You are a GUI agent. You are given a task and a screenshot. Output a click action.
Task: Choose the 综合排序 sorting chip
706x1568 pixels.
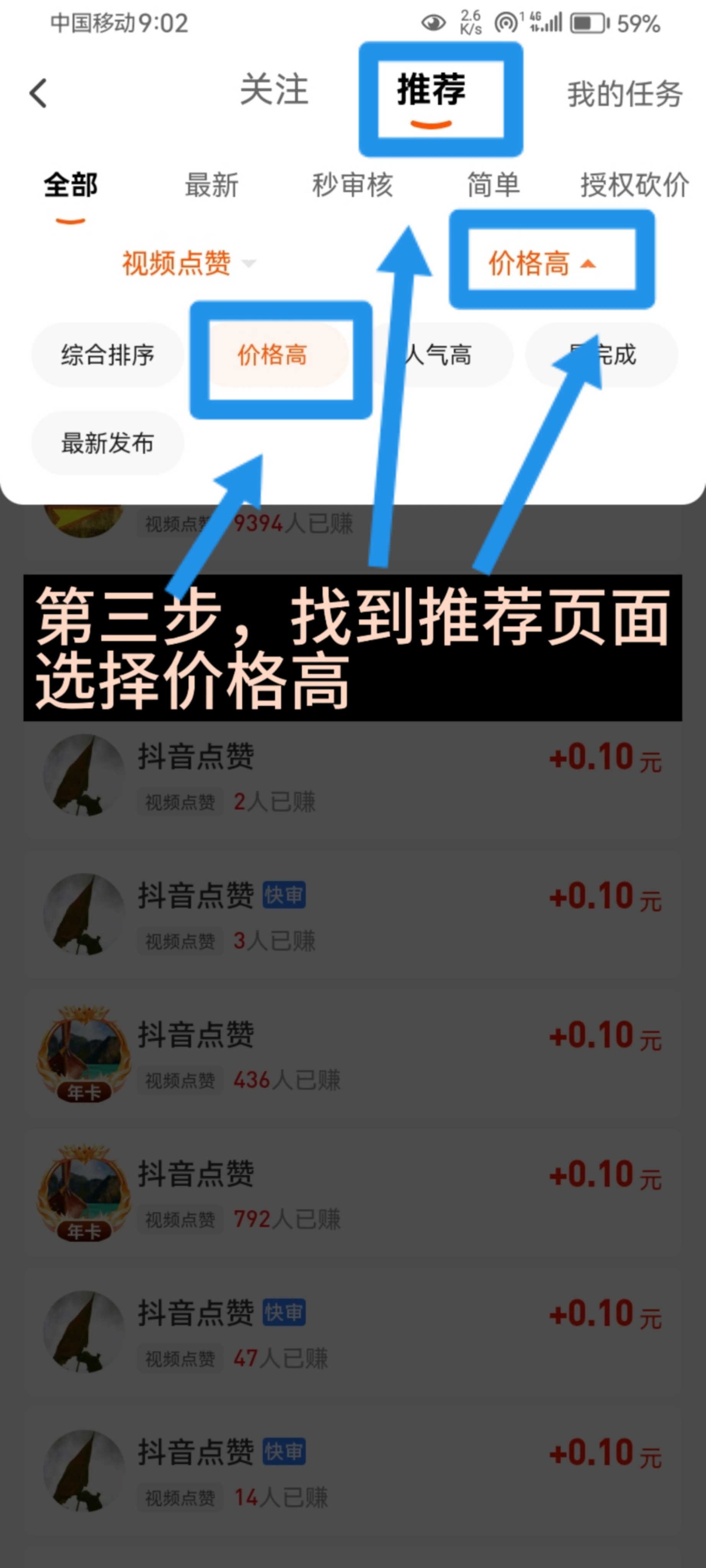[x=107, y=355]
